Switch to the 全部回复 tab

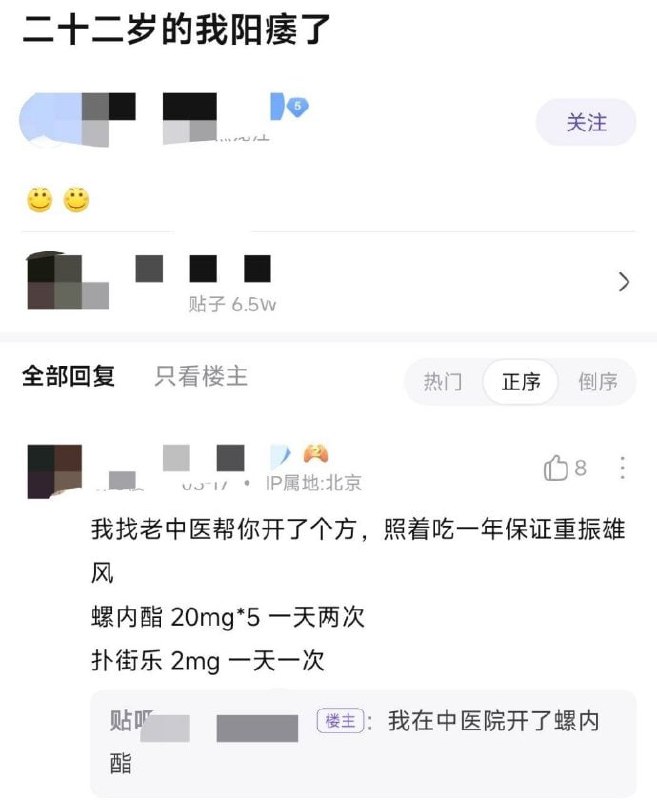pos(68,377)
